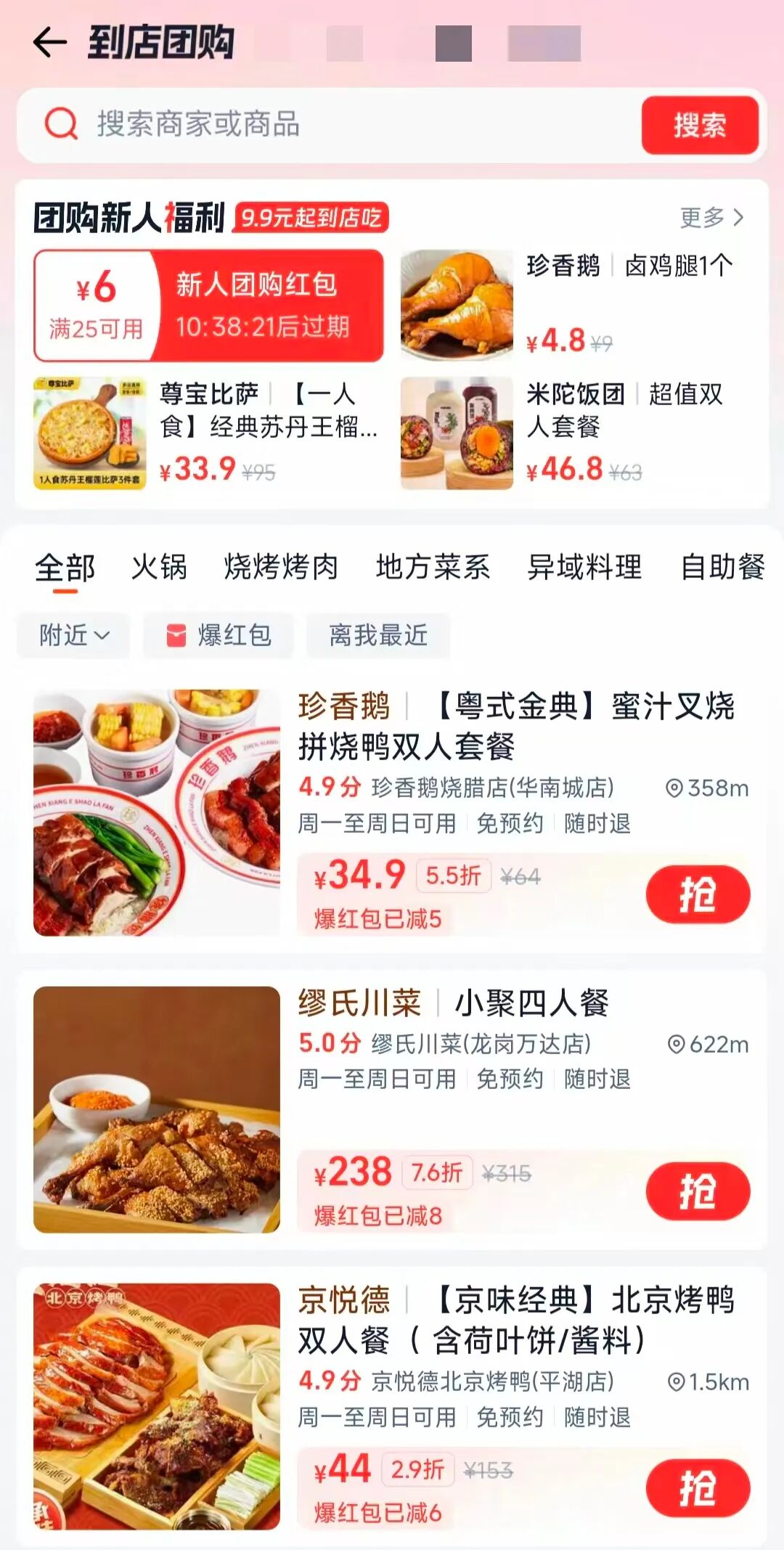The width and height of the screenshot is (784, 1550).
Task: Switch to the 火锅 category tab
Action: pos(159,567)
